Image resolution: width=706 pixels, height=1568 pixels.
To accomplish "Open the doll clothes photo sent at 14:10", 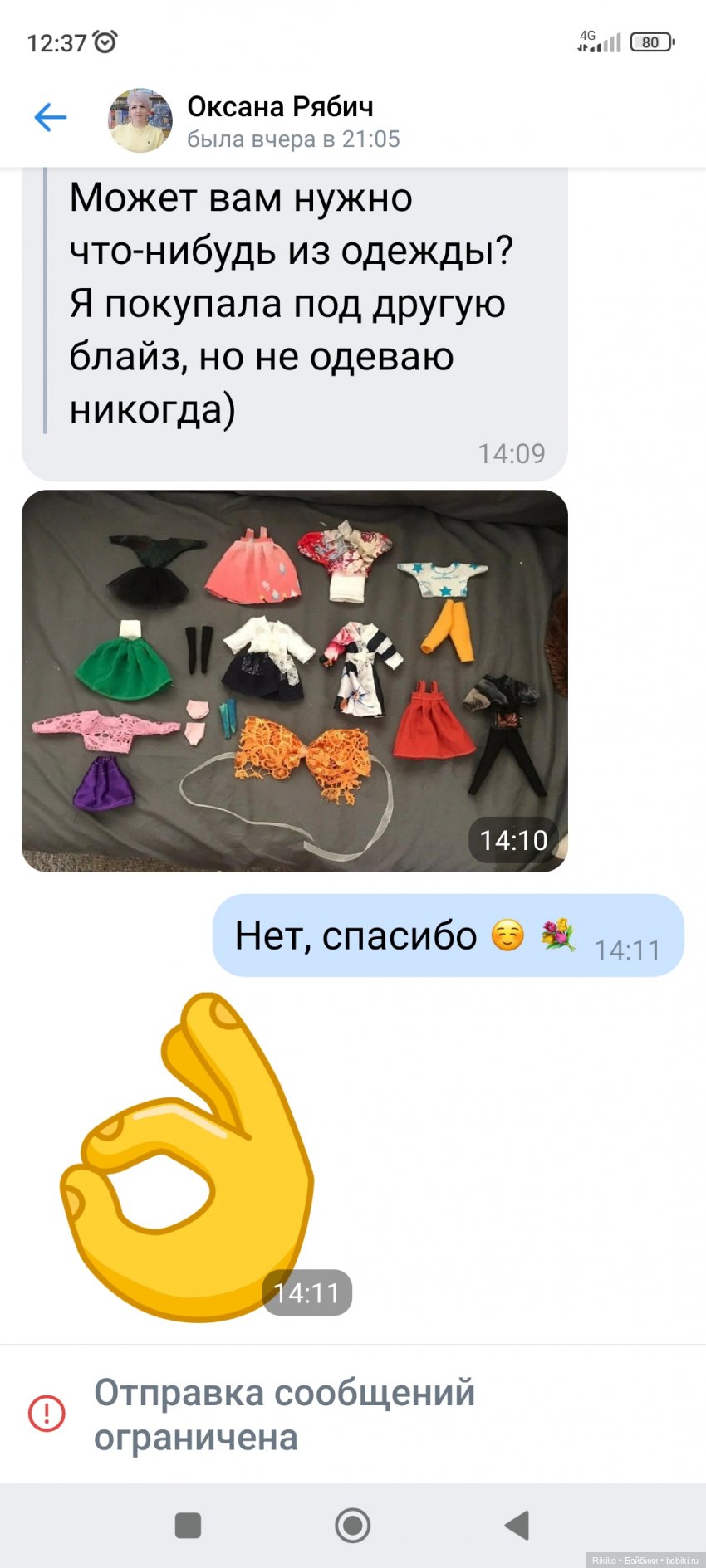I will [x=294, y=681].
